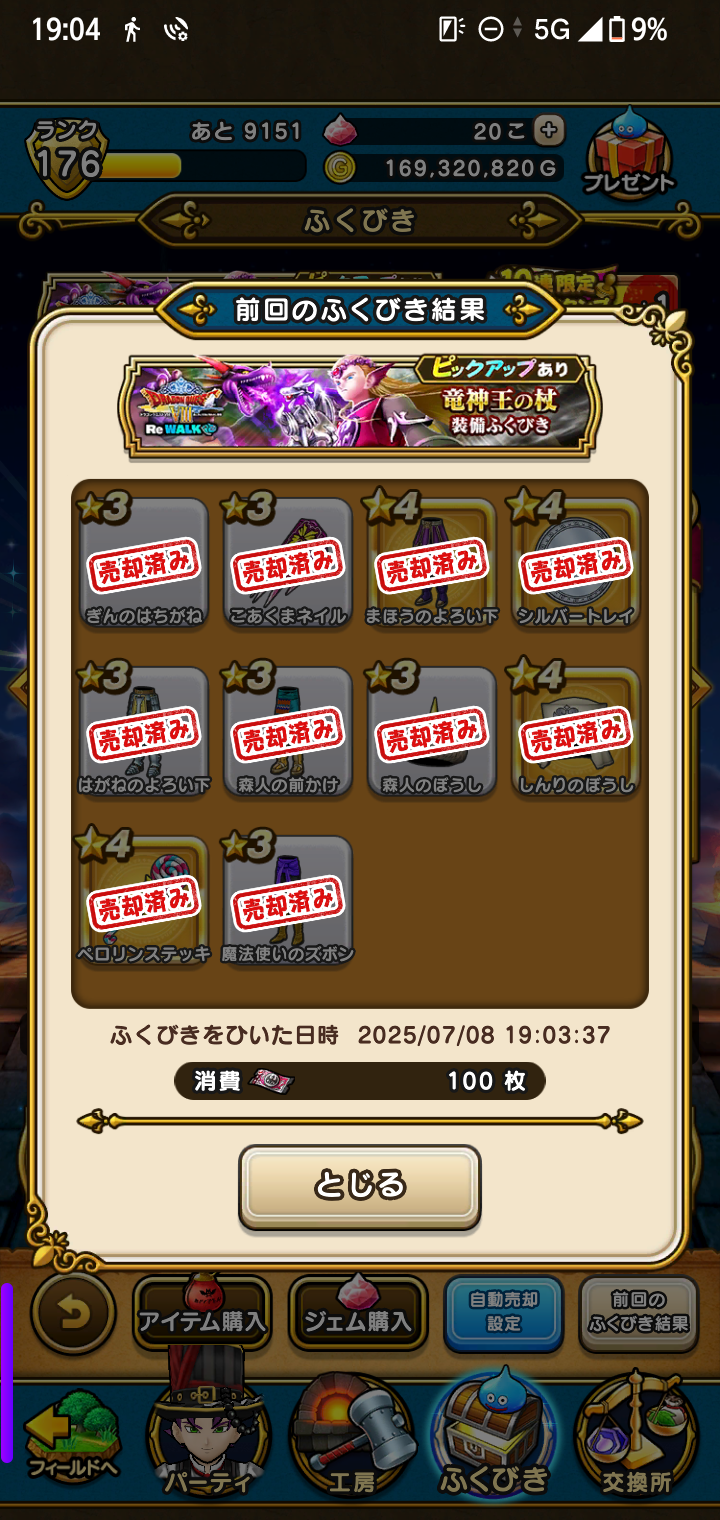Open the プレゼント gift box
Viewport: 720px width, 1520px height.
629,157
